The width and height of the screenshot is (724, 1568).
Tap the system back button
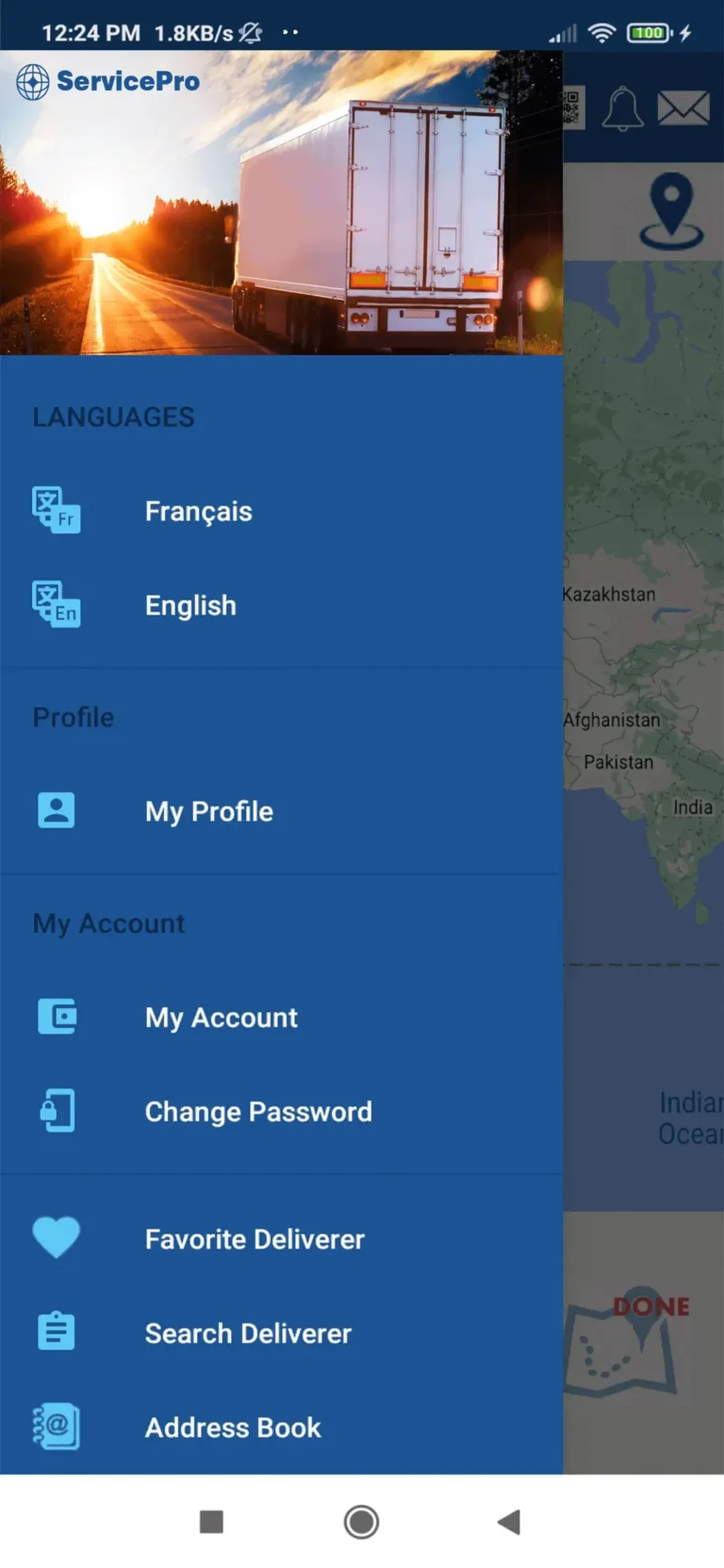click(x=509, y=1521)
